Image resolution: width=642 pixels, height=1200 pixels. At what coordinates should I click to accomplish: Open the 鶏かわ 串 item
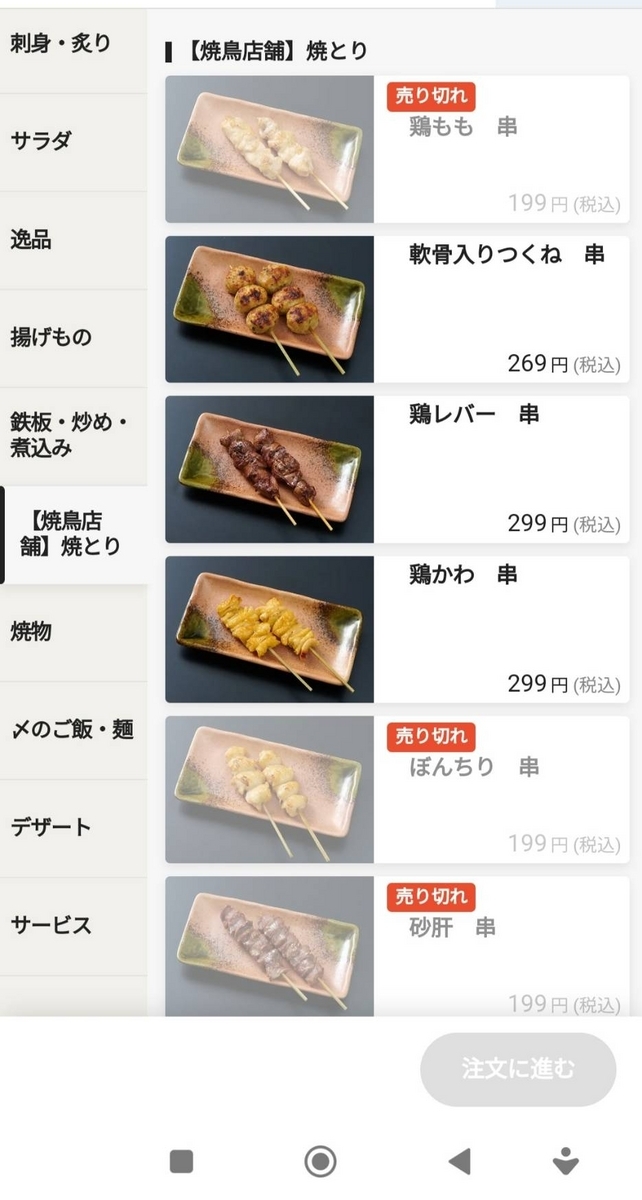pos(397,629)
